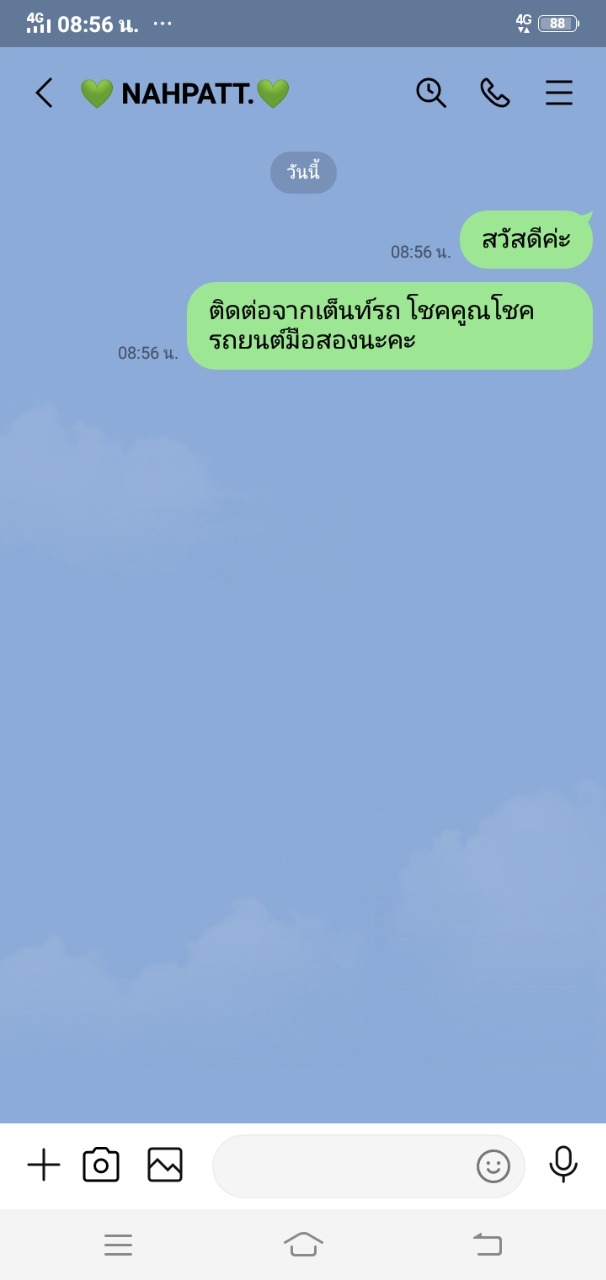Open system recent apps
The height and width of the screenshot is (1280, 606).
click(x=118, y=1244)
